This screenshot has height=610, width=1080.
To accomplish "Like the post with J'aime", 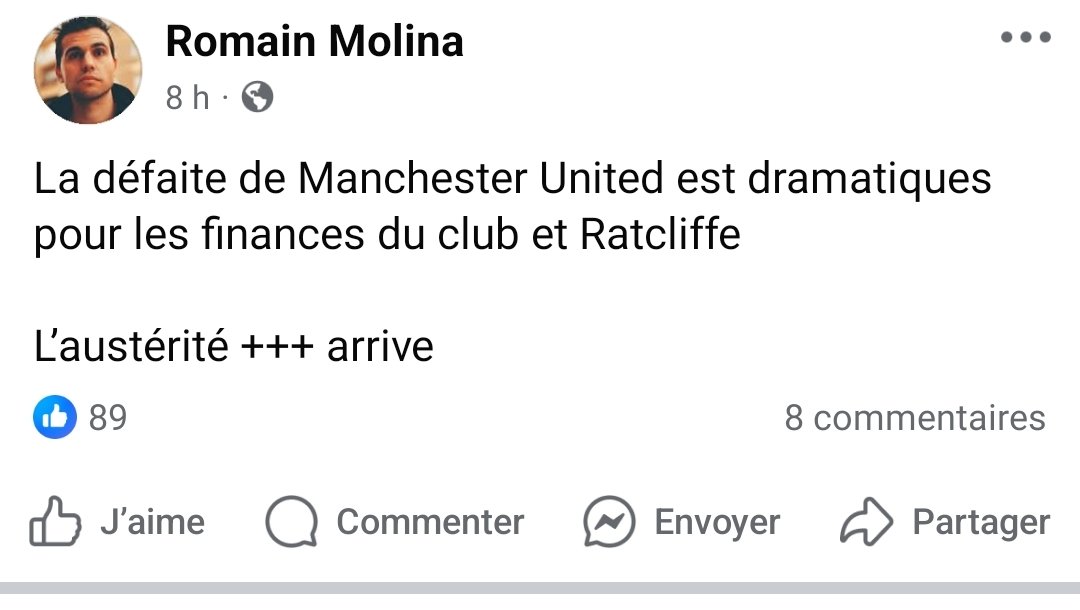I will (x=118, y=522).
